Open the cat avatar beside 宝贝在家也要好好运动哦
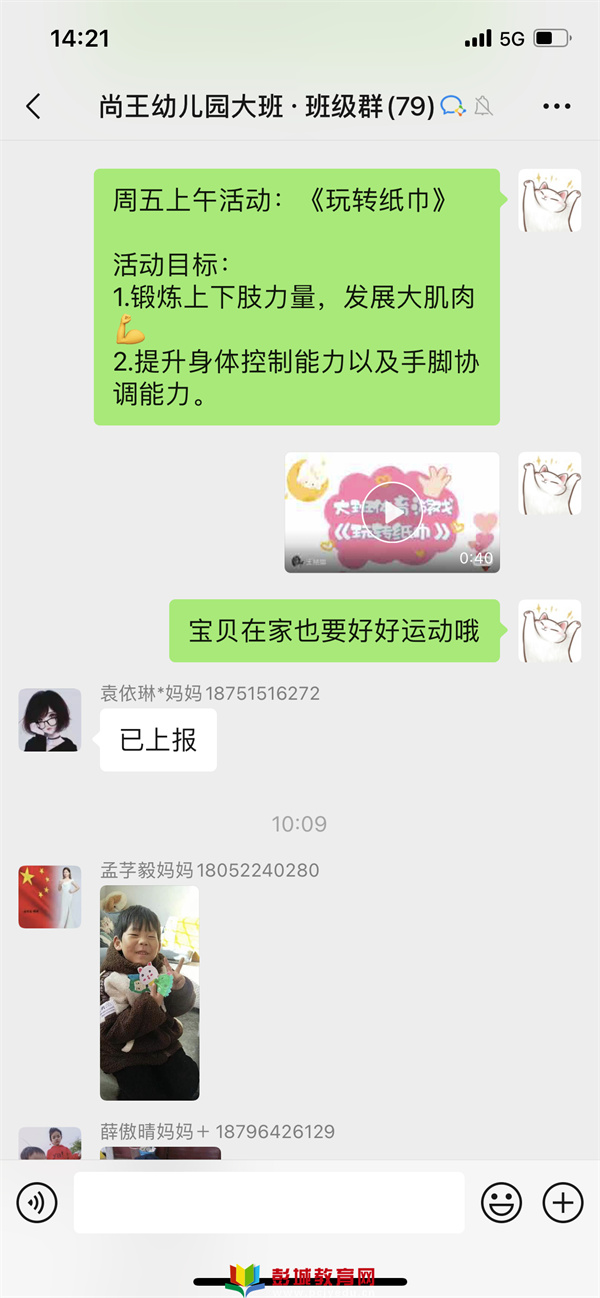 pos(550,631)
